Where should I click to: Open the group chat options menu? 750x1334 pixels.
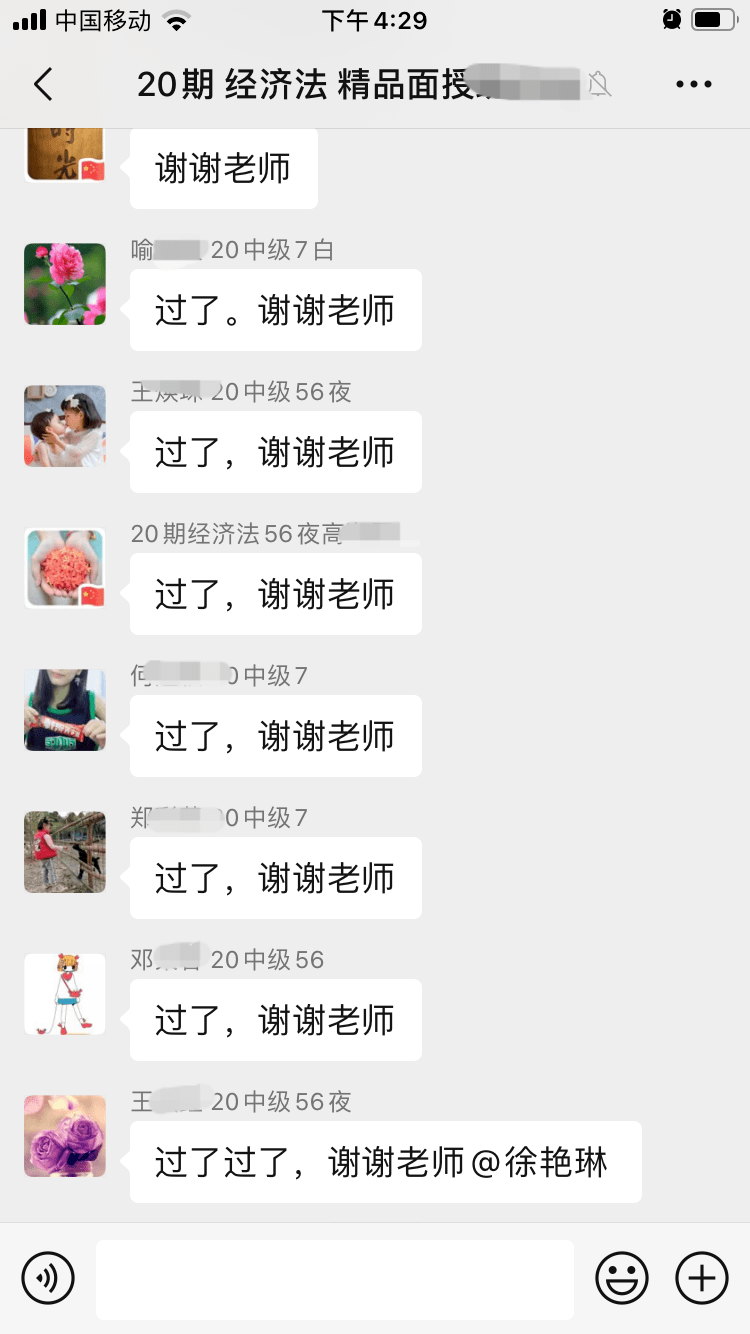point(693,85)
